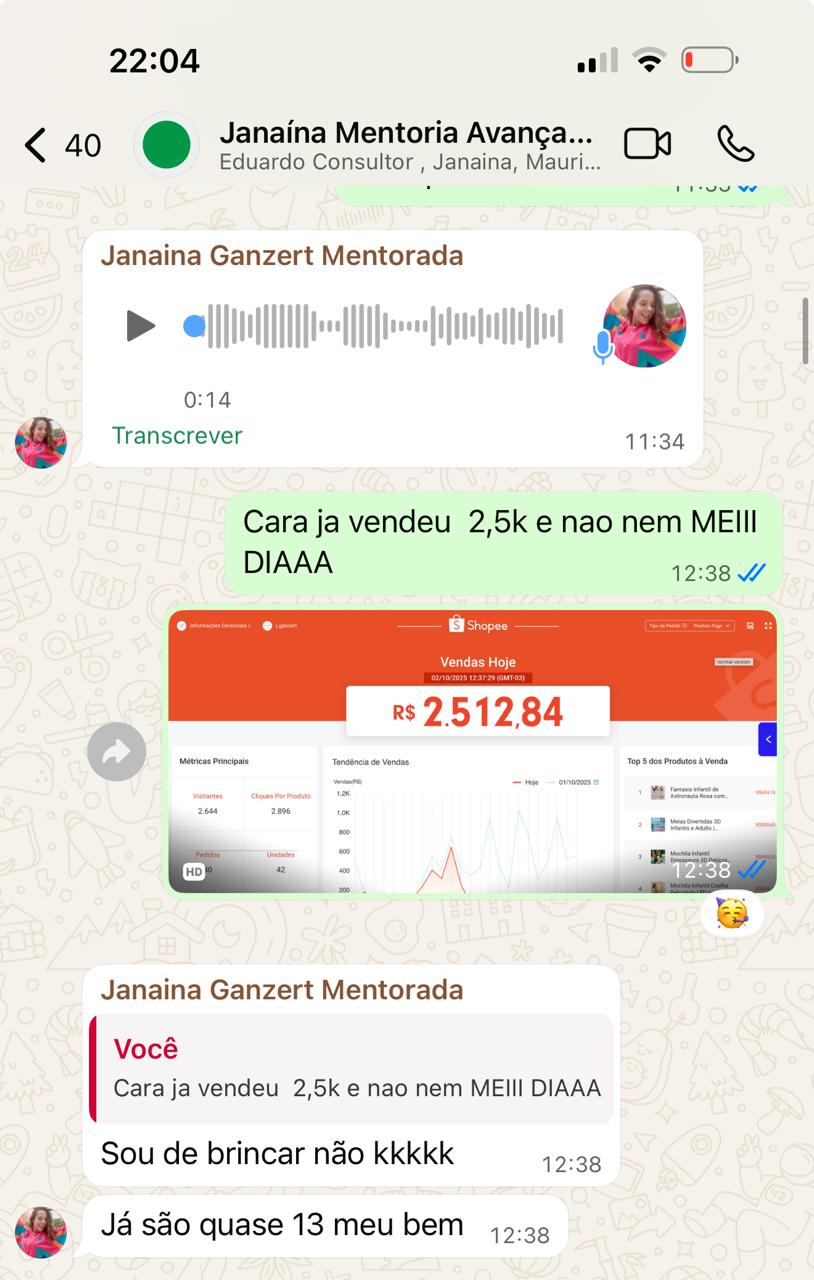The height and width of the screenshot is (1280, 814).
Task: Start a video call with the group
Action: (x=647, y=145)
